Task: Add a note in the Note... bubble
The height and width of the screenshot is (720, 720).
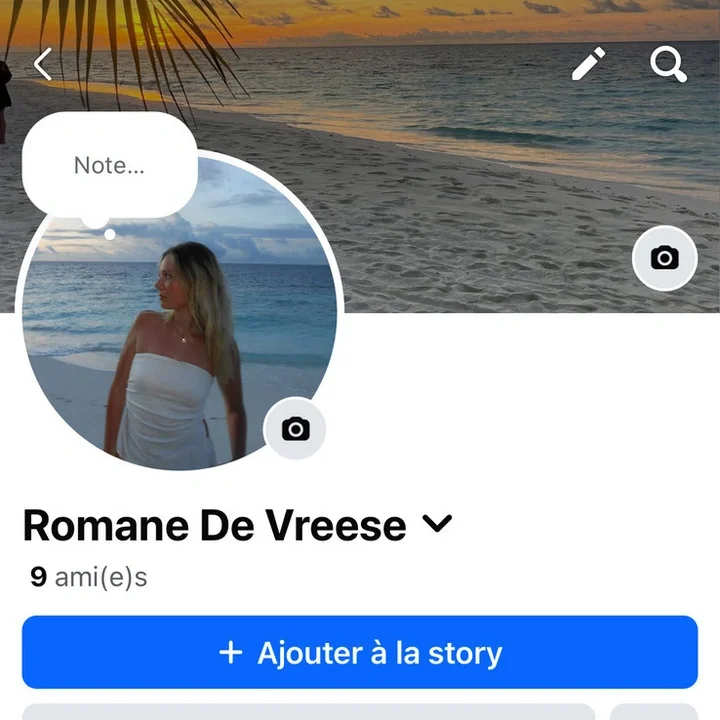Action: click(x=109, y=166)
